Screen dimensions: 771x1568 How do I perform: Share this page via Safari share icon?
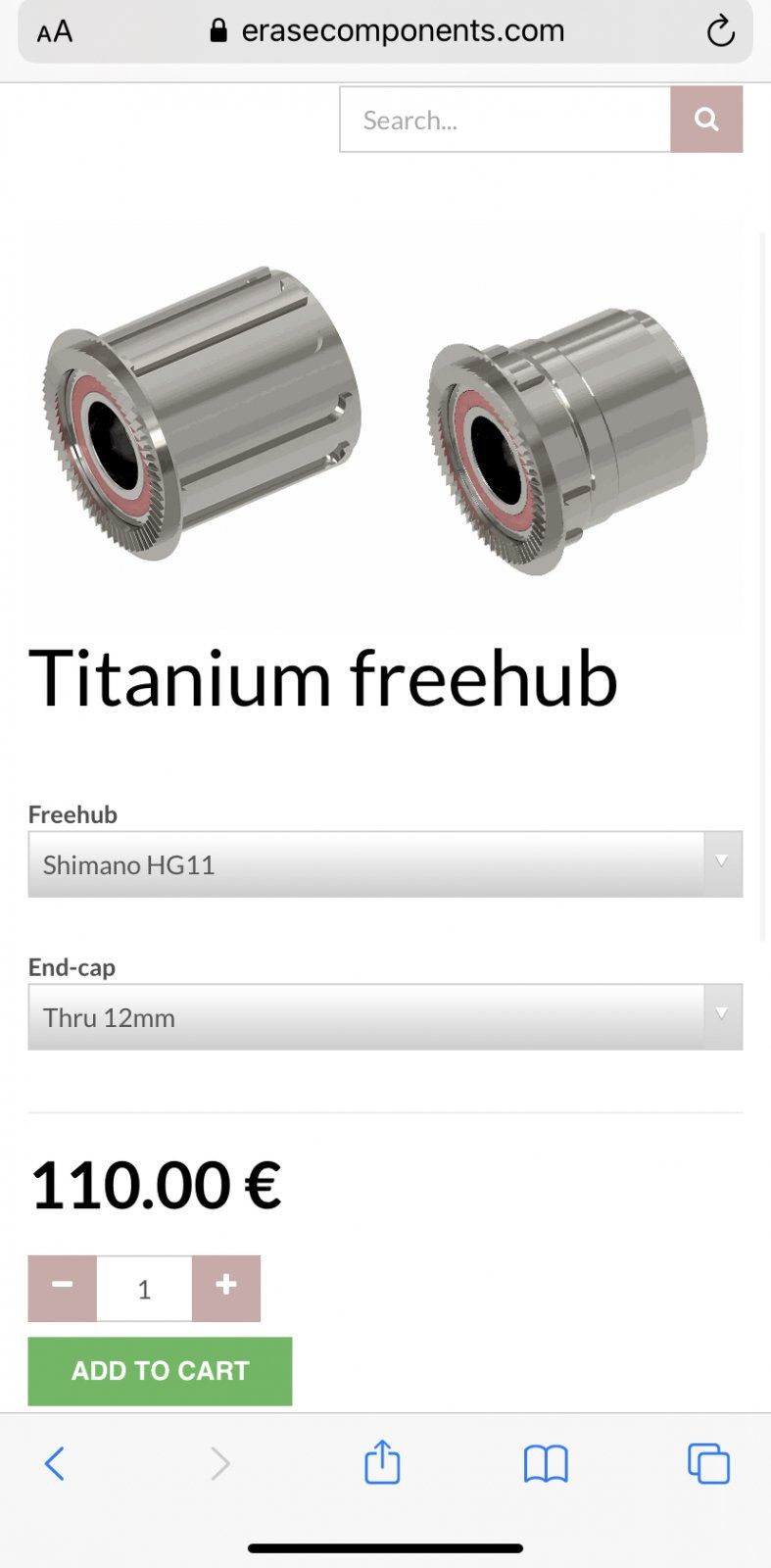point(382,1462)
